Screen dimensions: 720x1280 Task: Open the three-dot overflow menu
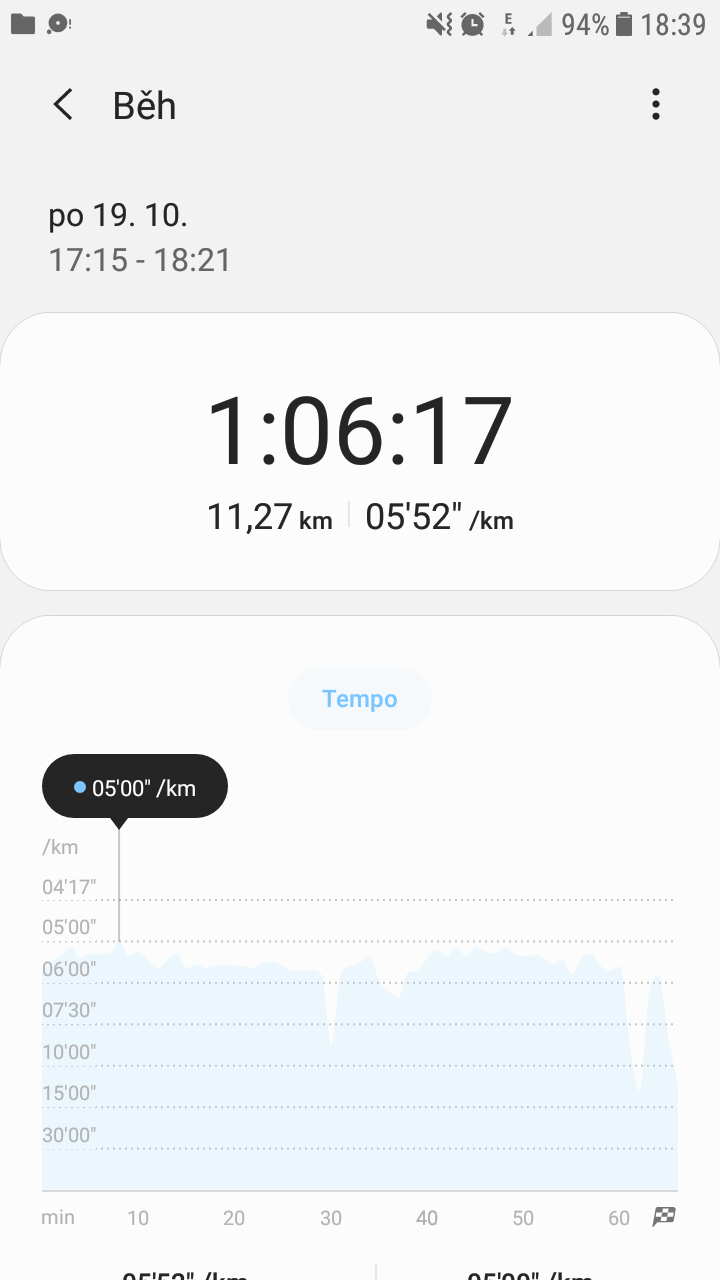[655, 104]
